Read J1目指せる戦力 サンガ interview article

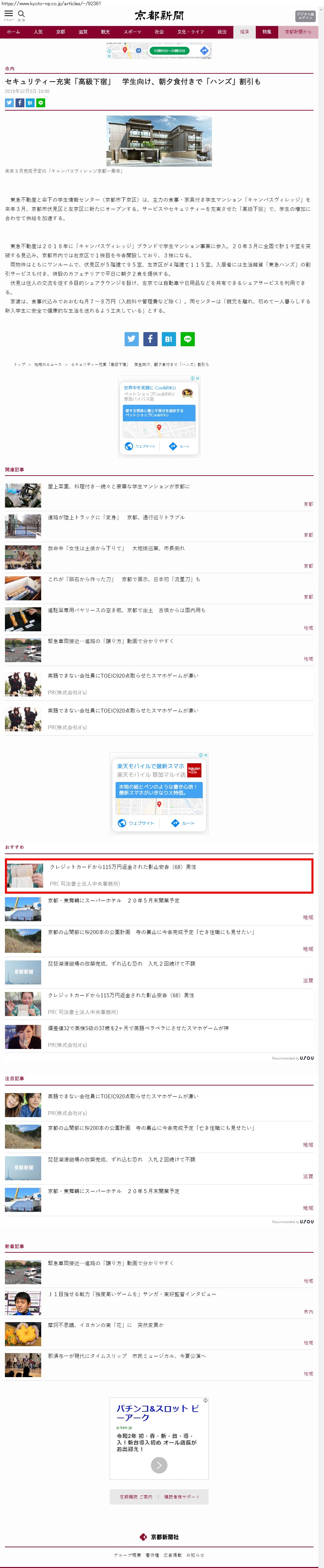[132, 1294]
